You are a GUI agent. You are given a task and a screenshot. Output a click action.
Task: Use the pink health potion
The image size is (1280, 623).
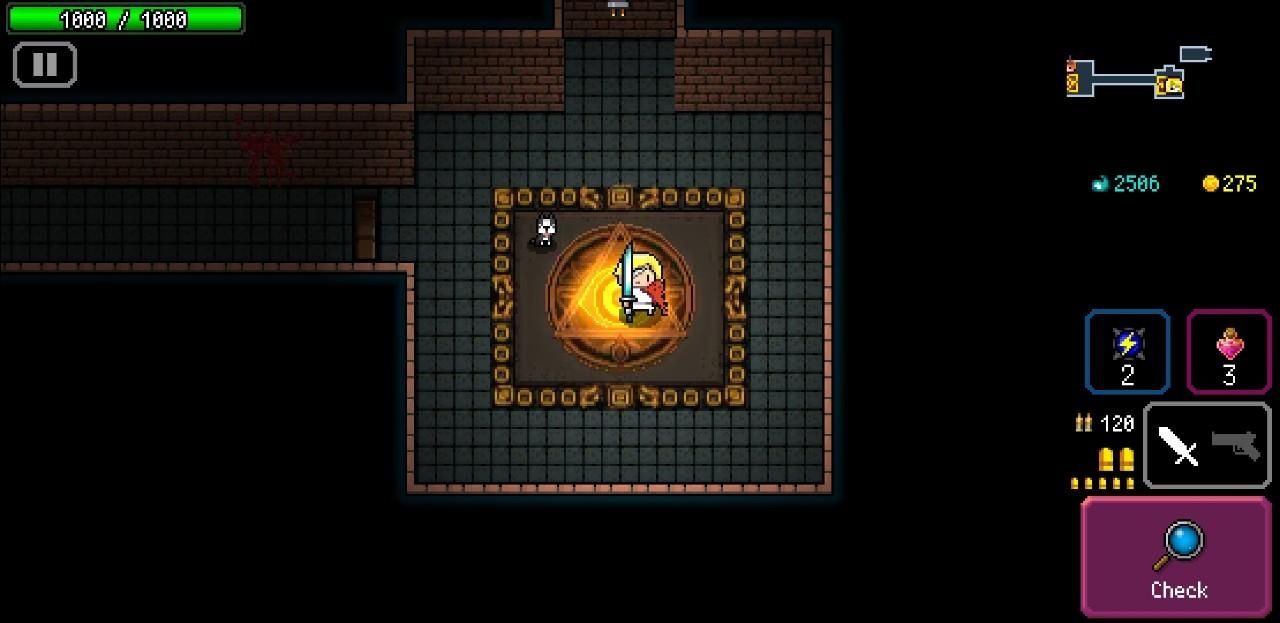click(x=1229, y=351)
